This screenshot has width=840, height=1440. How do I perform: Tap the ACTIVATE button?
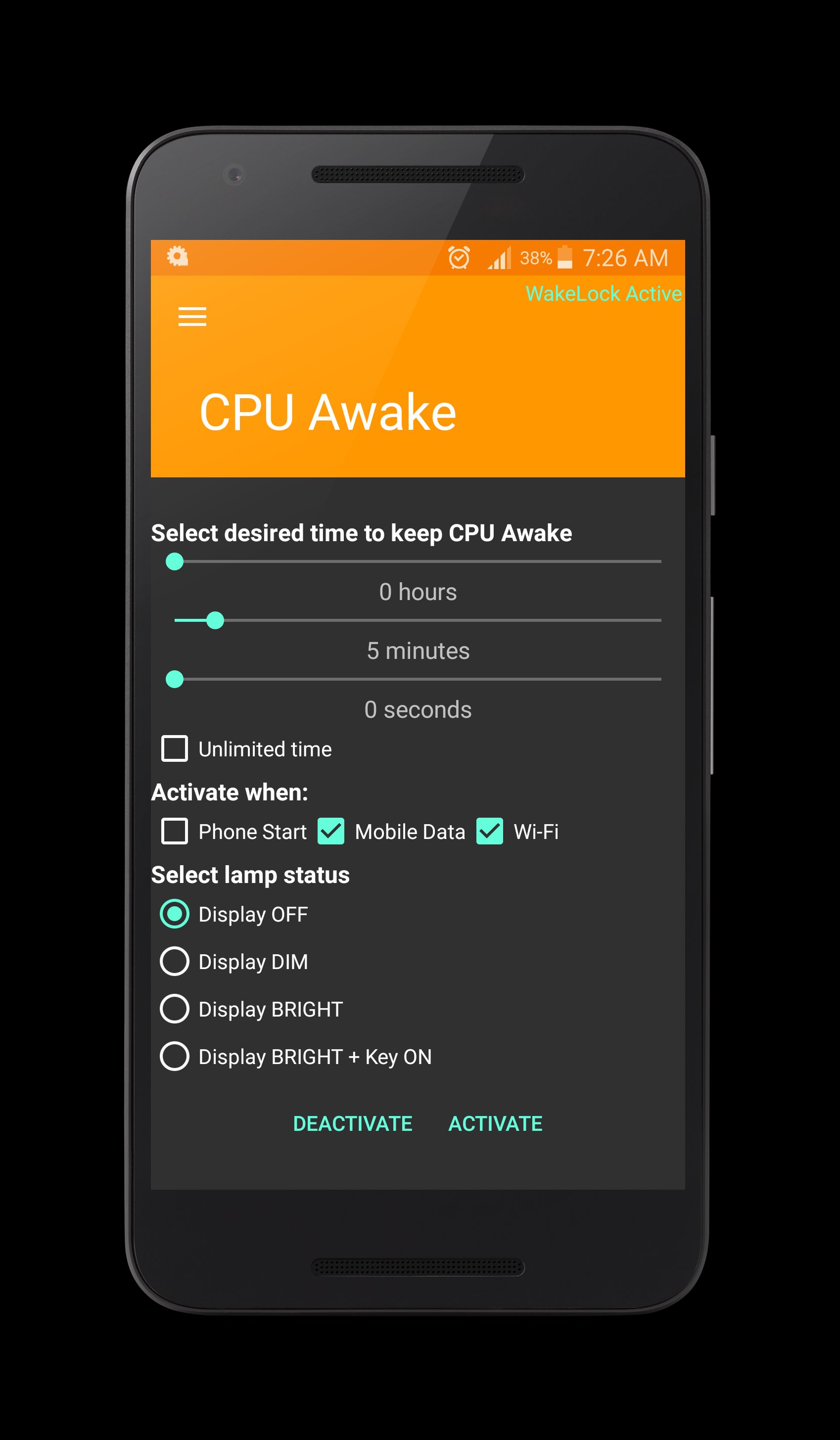pos(495,1124)
